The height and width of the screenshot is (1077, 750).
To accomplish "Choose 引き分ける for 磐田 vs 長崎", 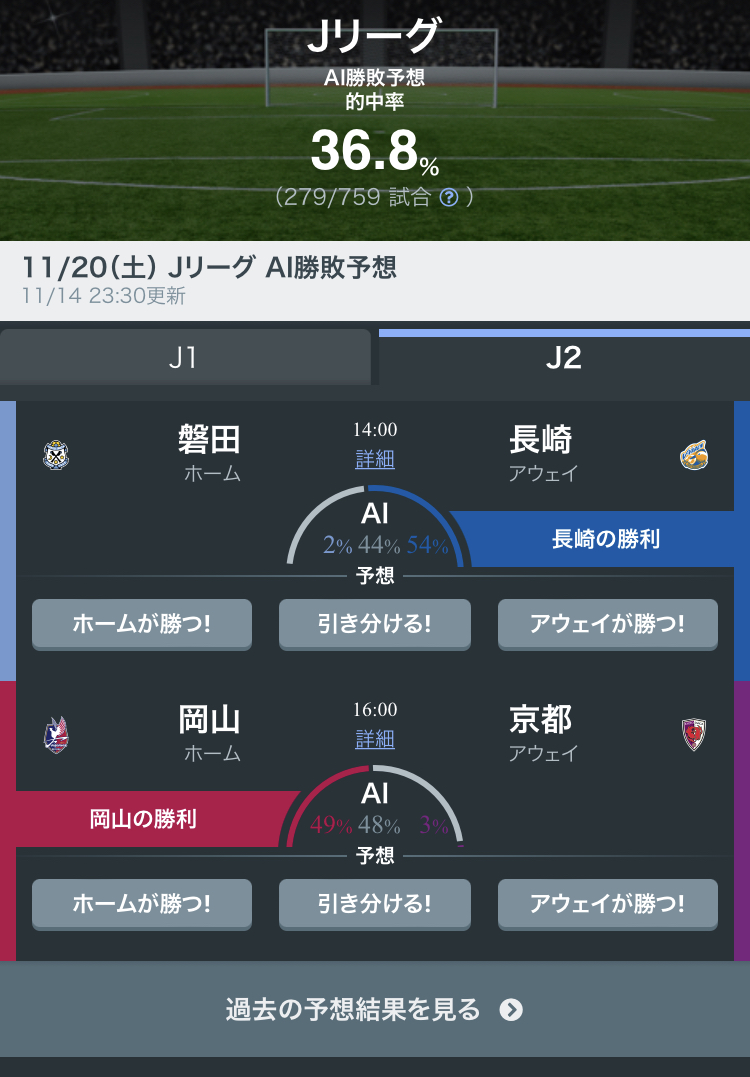I will pos(375,624).
